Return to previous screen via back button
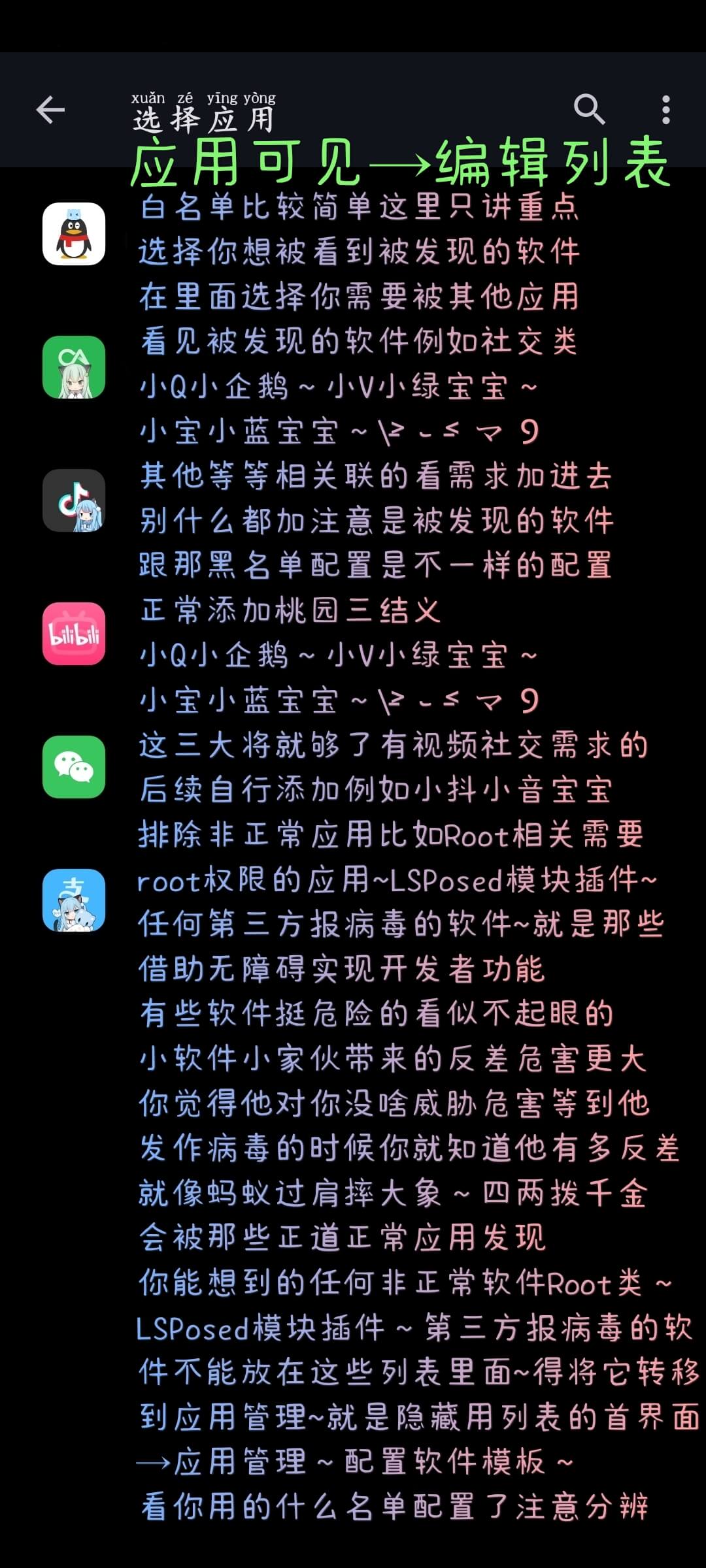 click(x=52, y=110)
